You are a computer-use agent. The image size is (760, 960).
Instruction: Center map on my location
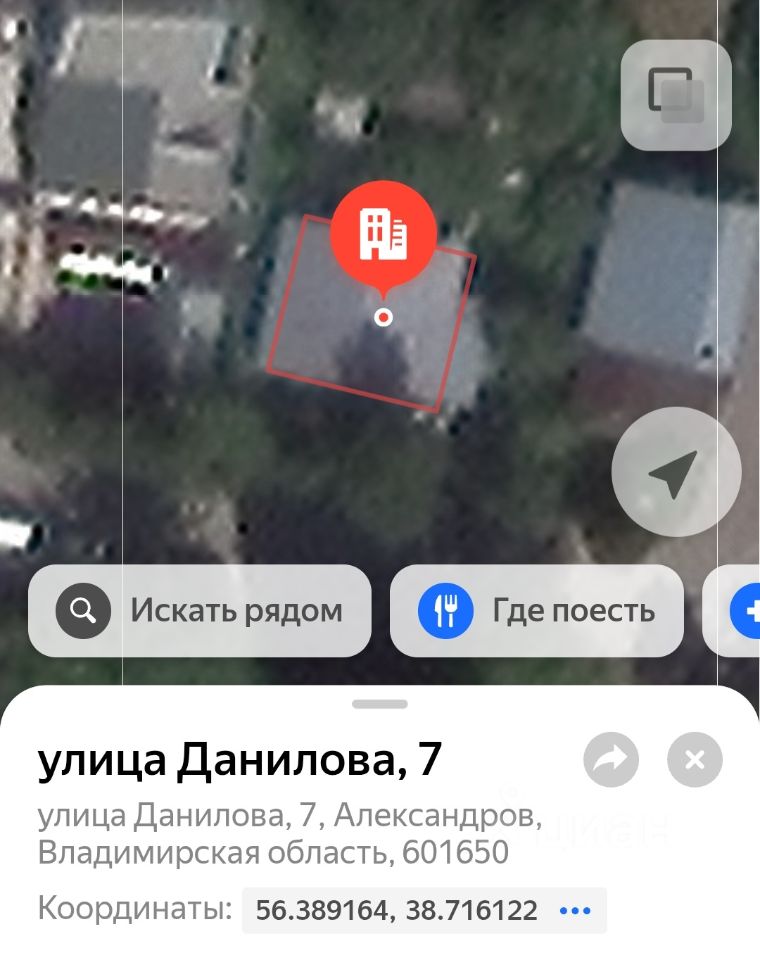676,472
